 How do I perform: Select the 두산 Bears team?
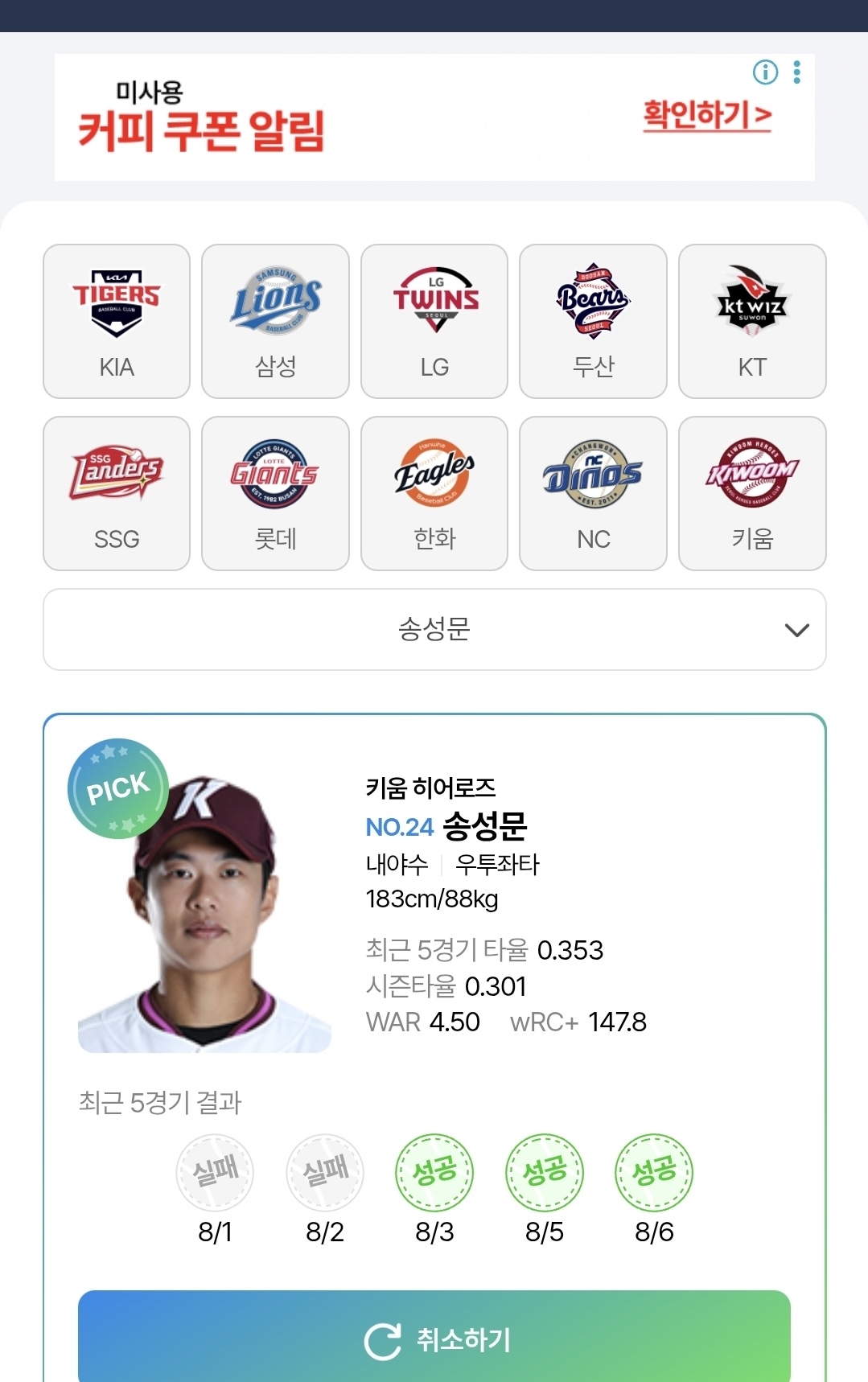point(593,321)
